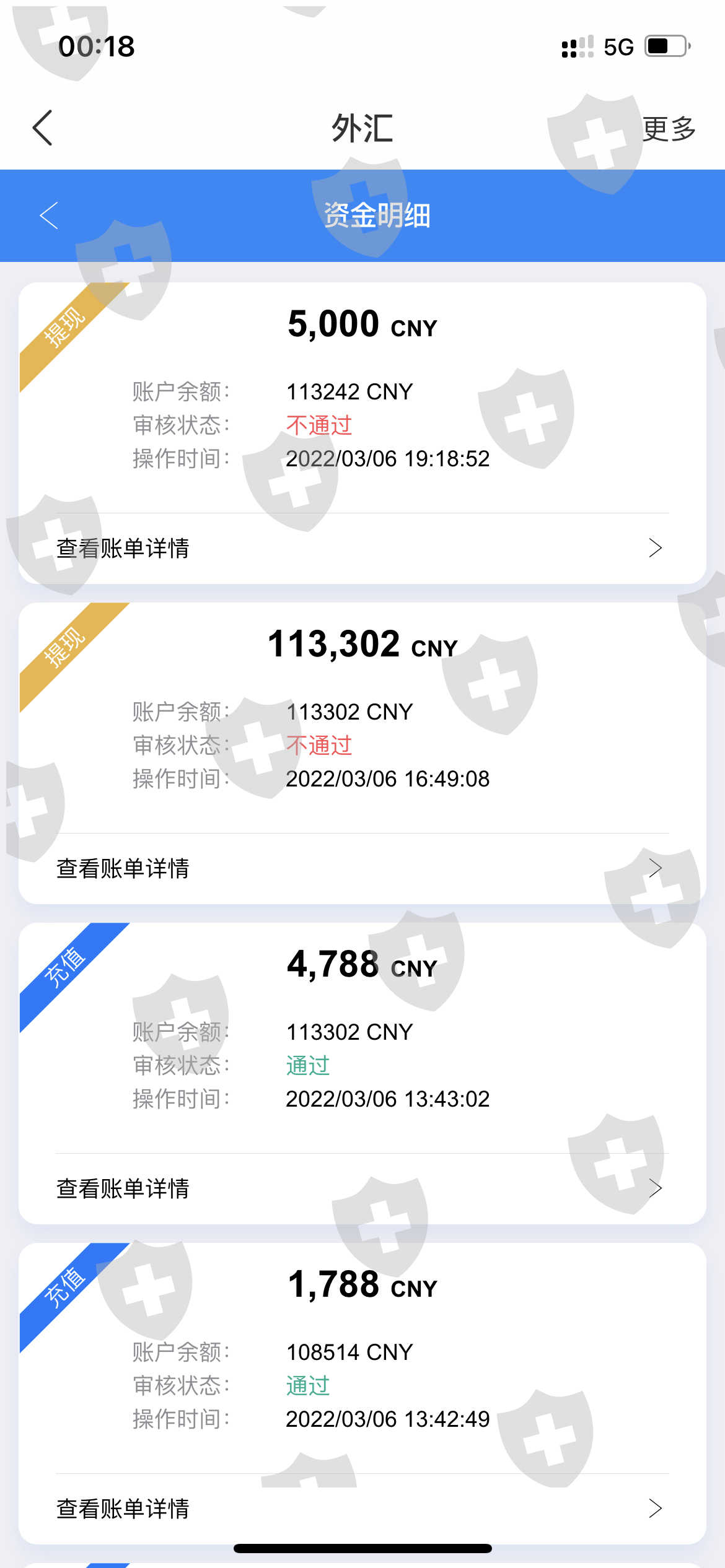View bill details for the 5,000 CNY withdrawal

pyautogui.click(x=362, y=548)
